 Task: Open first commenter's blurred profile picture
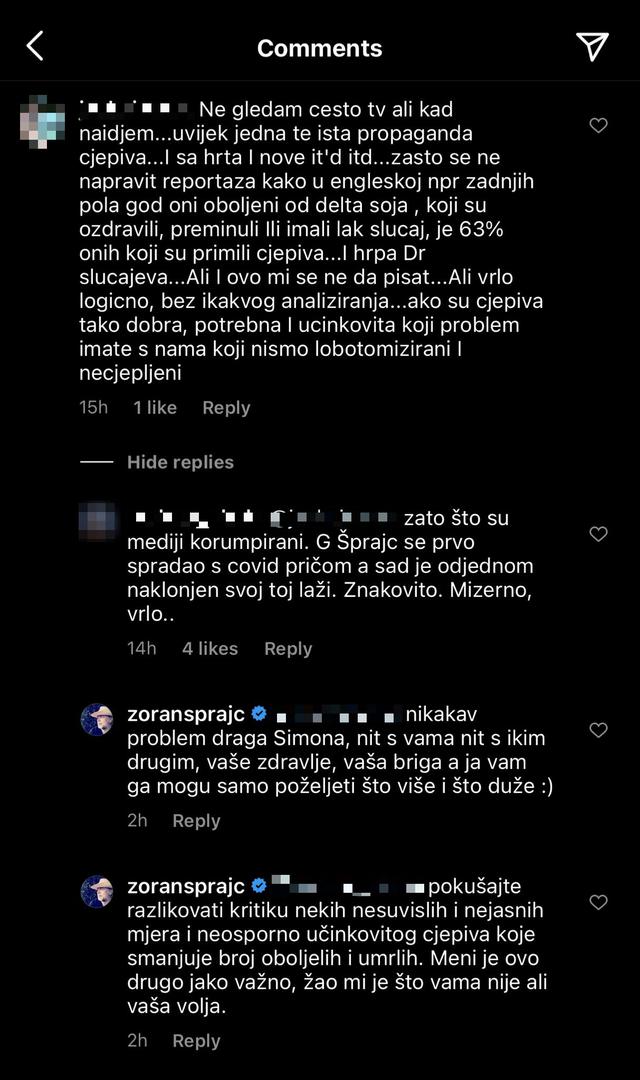(47, 120)
